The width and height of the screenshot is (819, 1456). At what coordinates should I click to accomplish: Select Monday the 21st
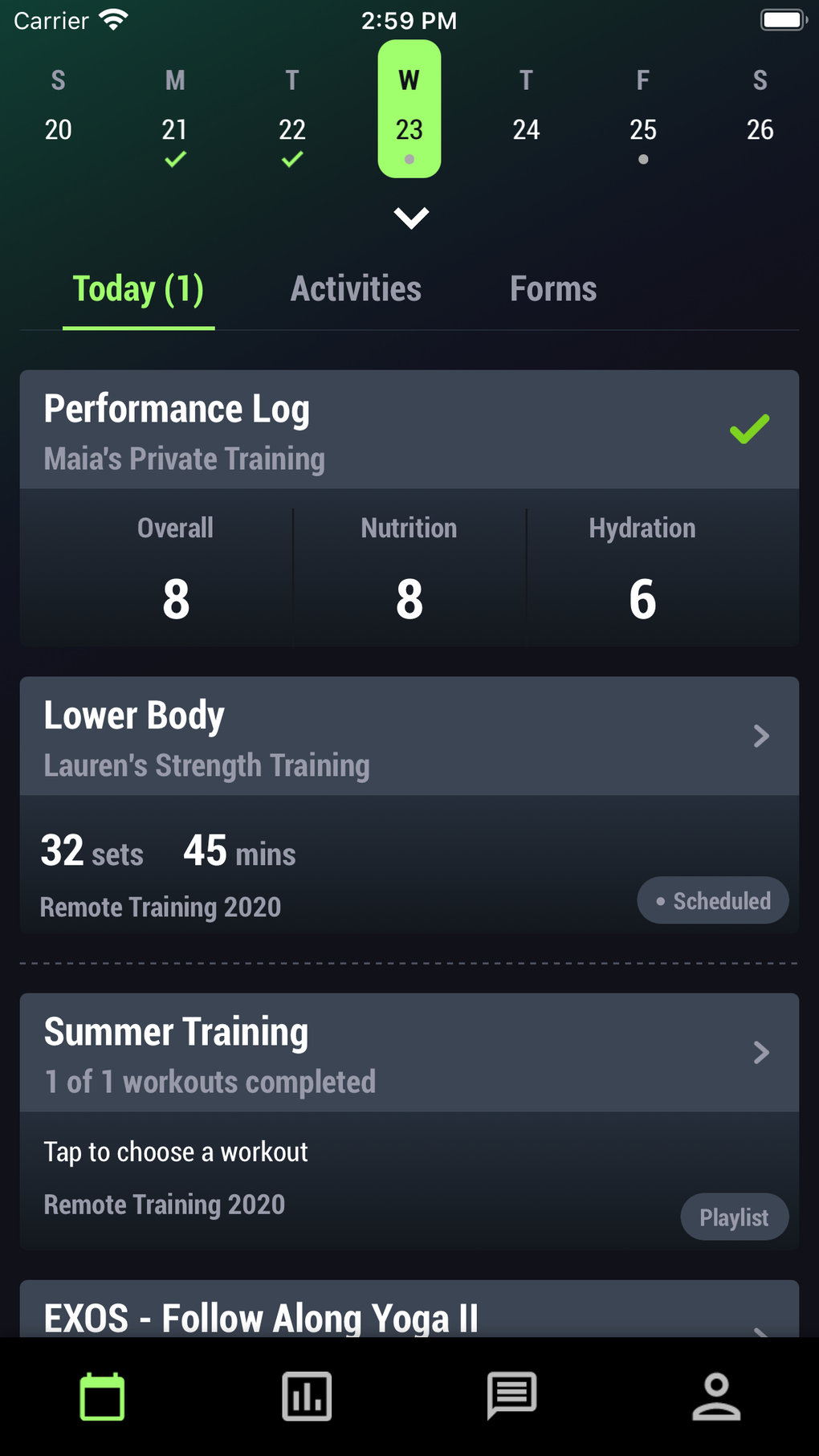pyautogui.click(x=175, y=108)
